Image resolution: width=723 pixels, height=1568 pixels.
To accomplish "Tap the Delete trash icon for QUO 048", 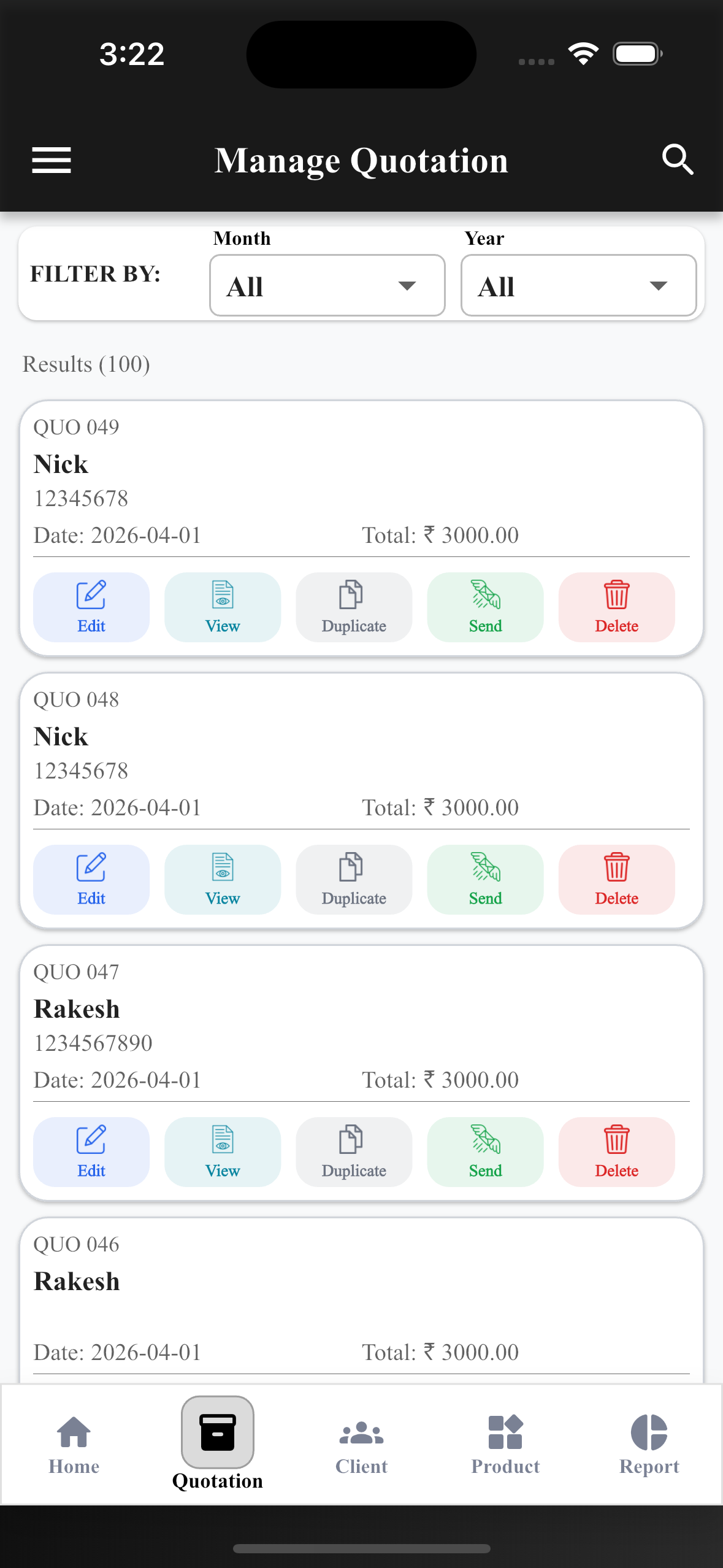I will (616, 867).
